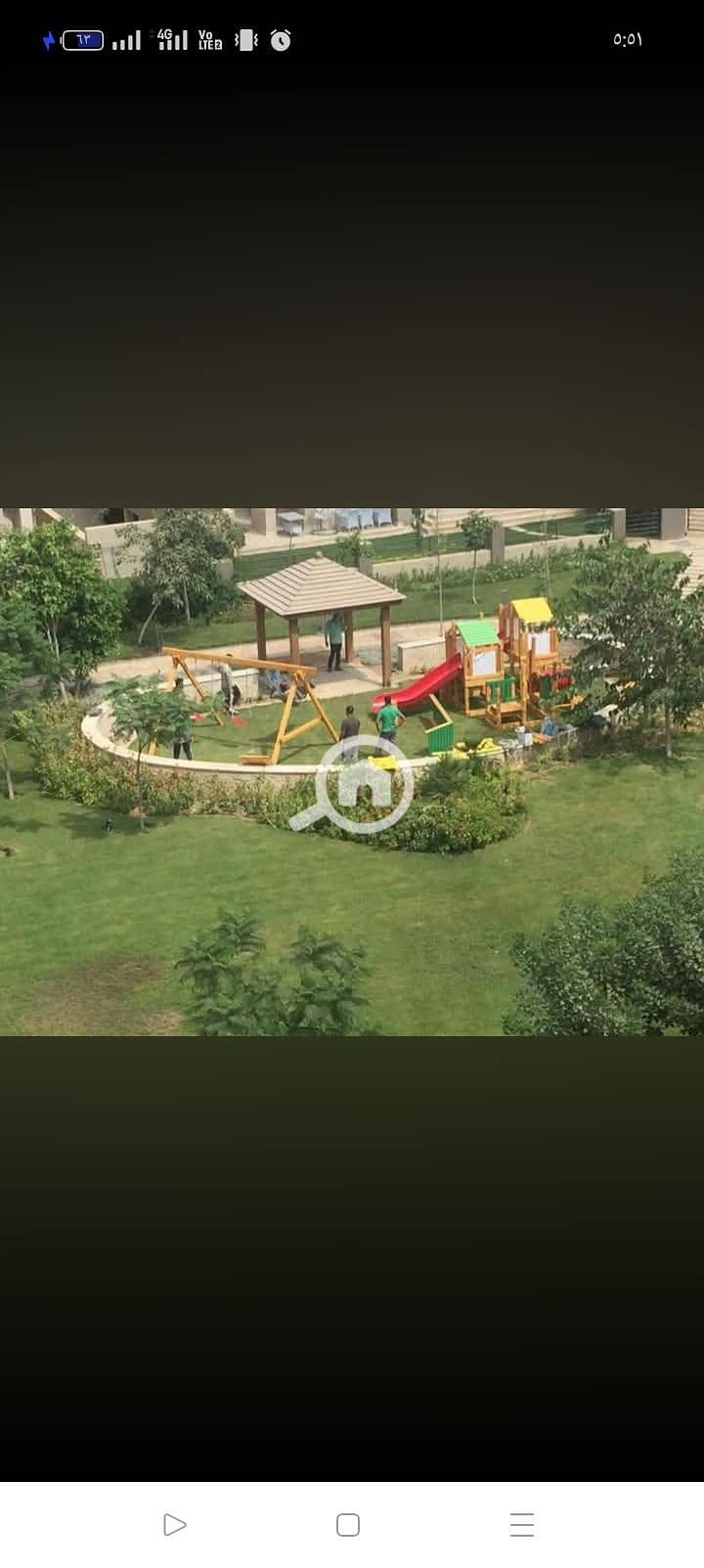
Task: Go to home via the square button
Action: click(348, 1525)
